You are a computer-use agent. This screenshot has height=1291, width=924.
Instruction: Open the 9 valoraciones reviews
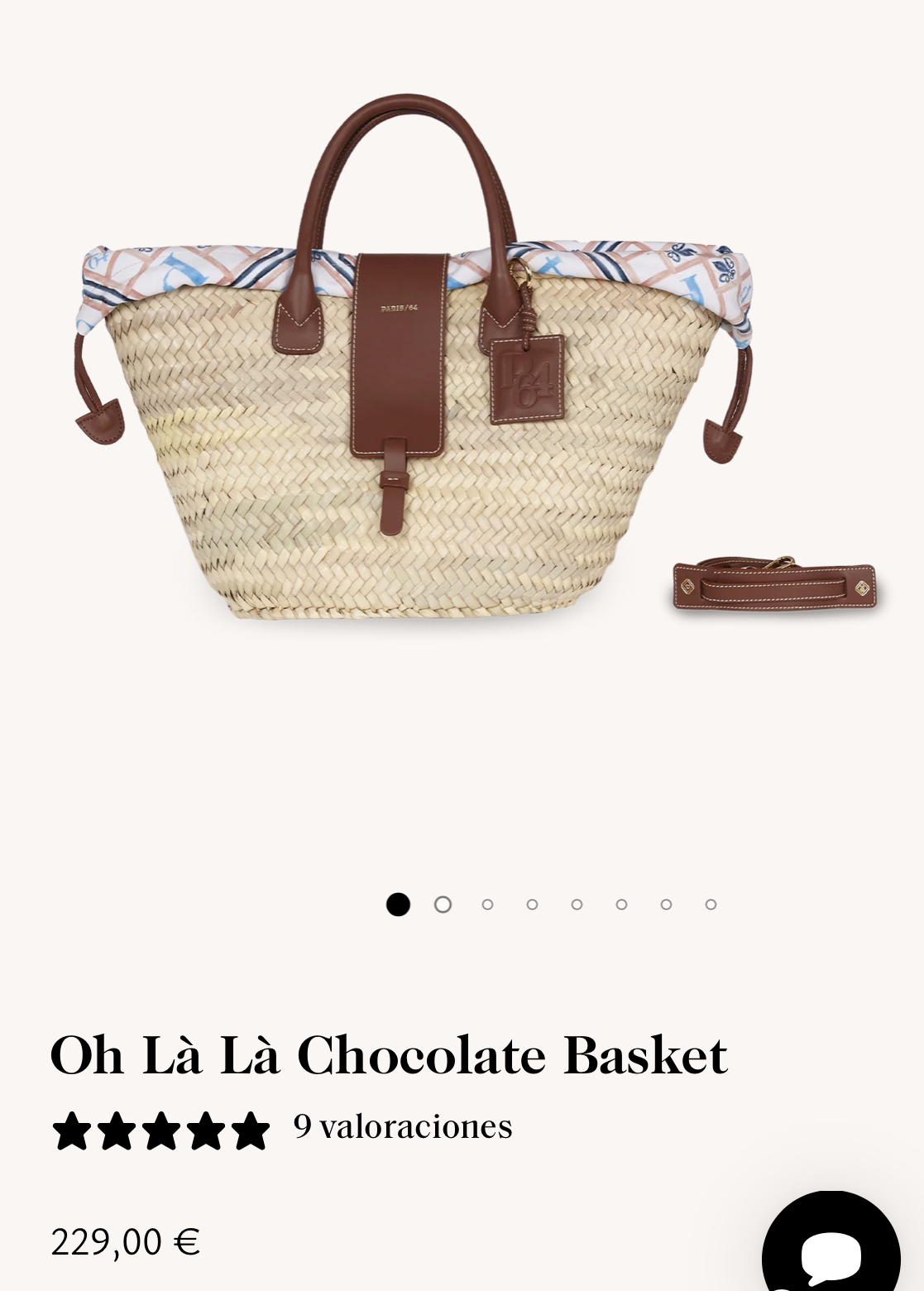(403, 1127)
